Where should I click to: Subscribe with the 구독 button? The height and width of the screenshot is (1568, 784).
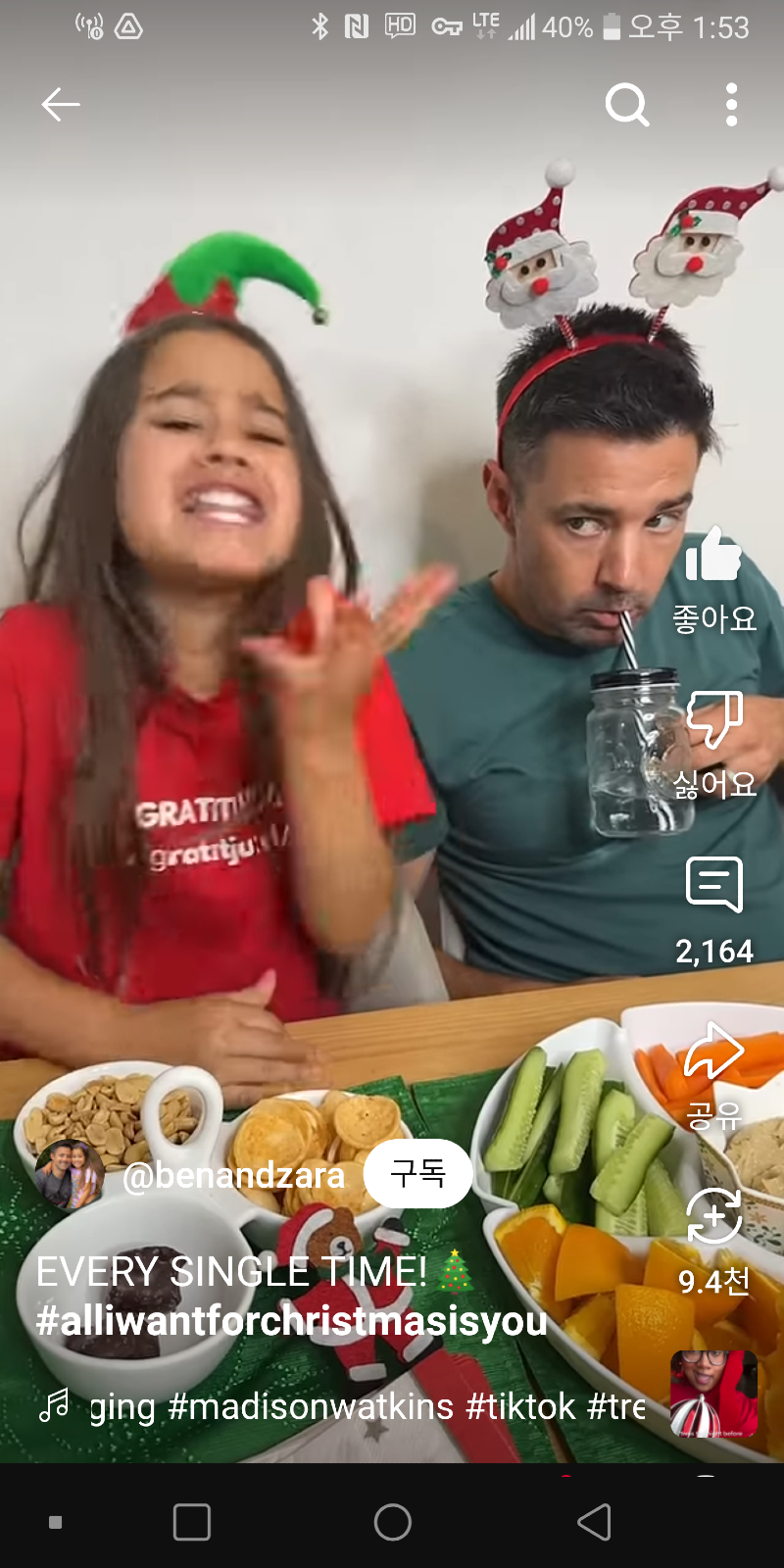pyautogui.click(x=417, y=1173)
